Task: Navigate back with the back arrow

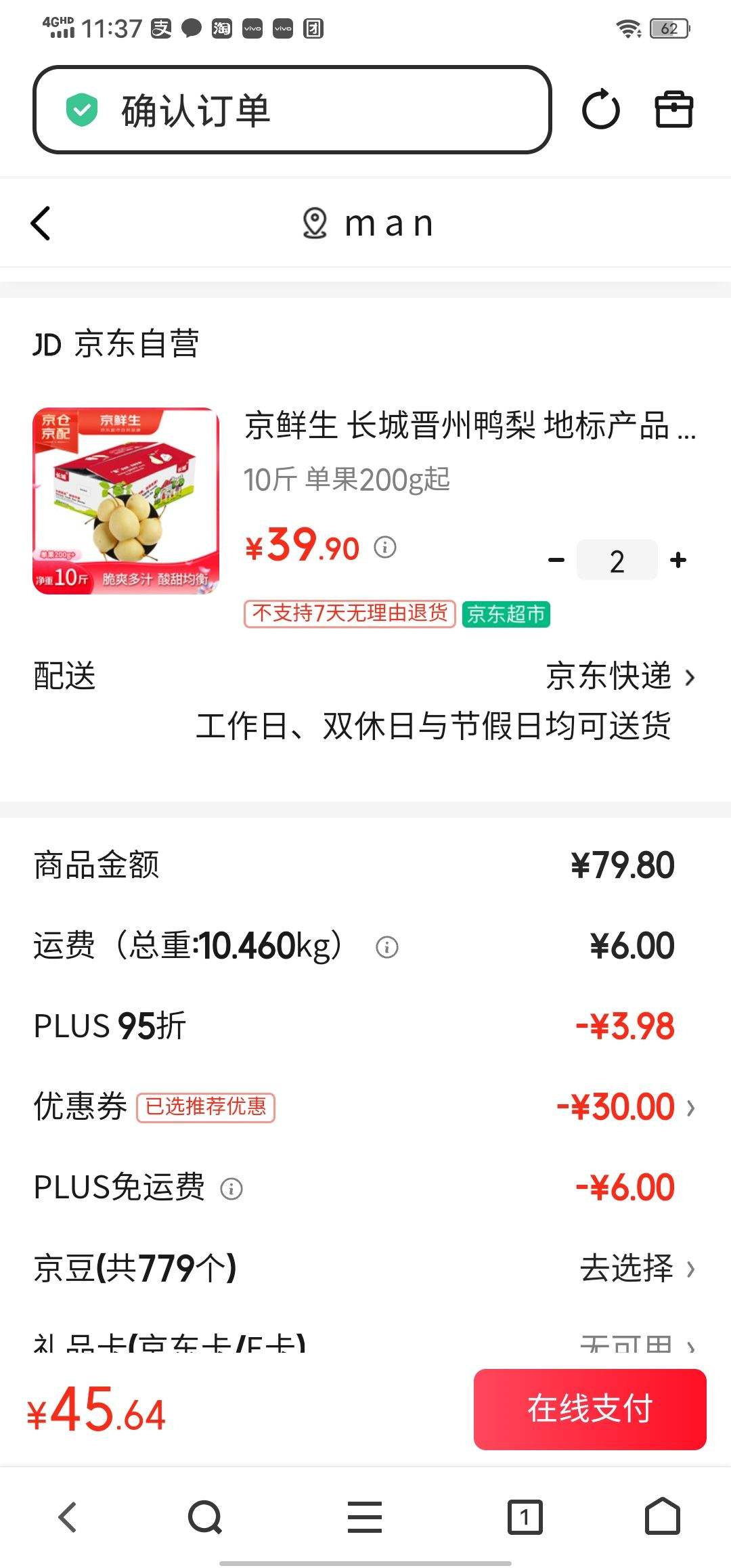Action: [x=41, y=222]
